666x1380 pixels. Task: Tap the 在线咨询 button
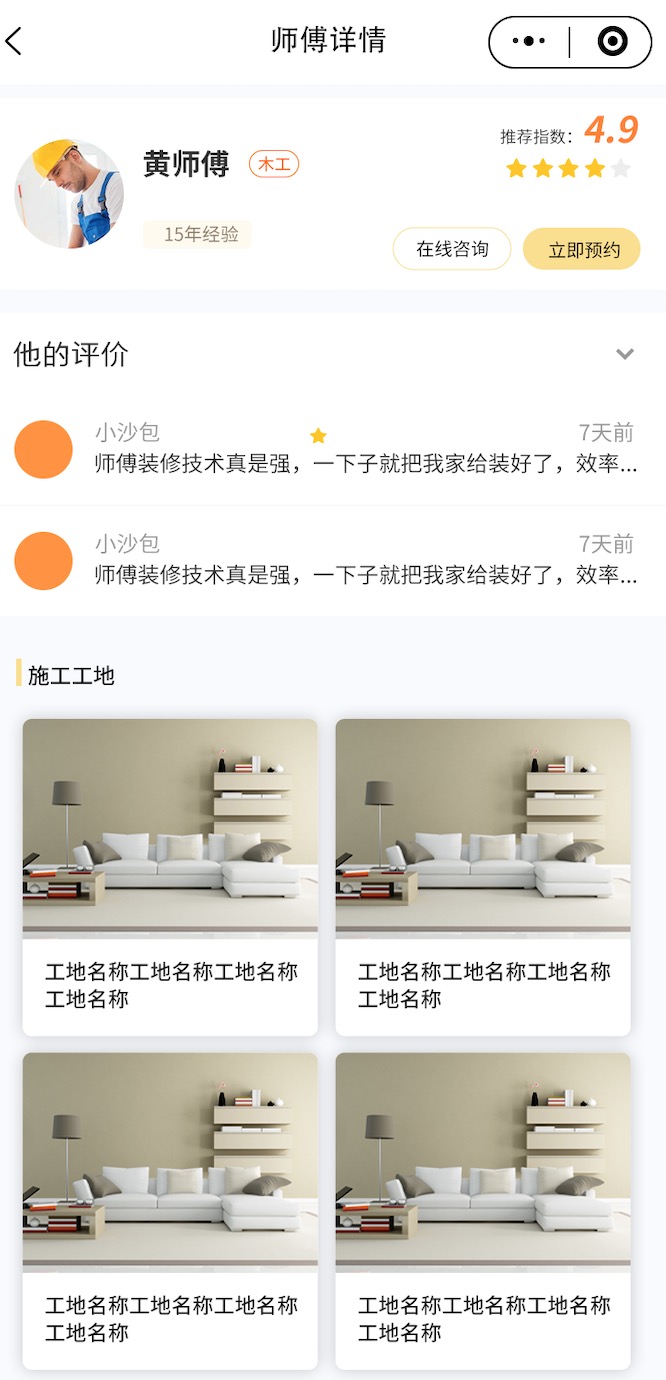pos(452,249)
